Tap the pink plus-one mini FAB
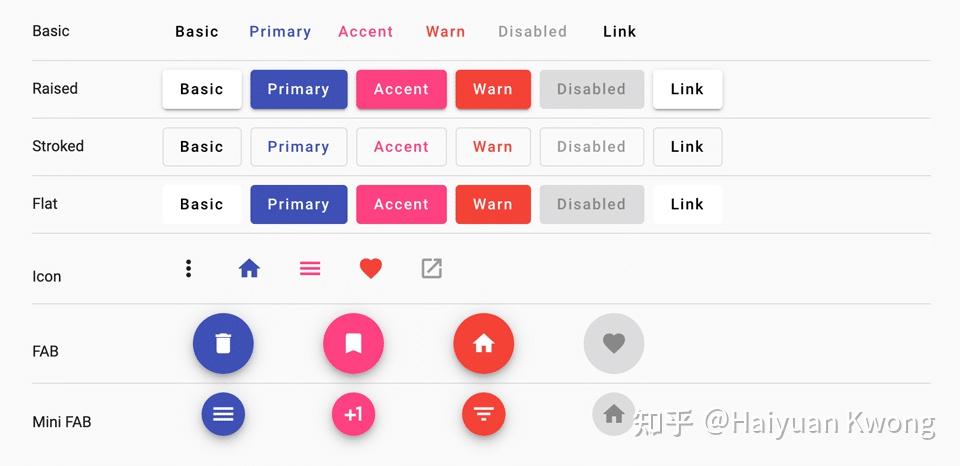Image resolution: width=960 pixels, height=466 pixels. [x=353, y=414]
